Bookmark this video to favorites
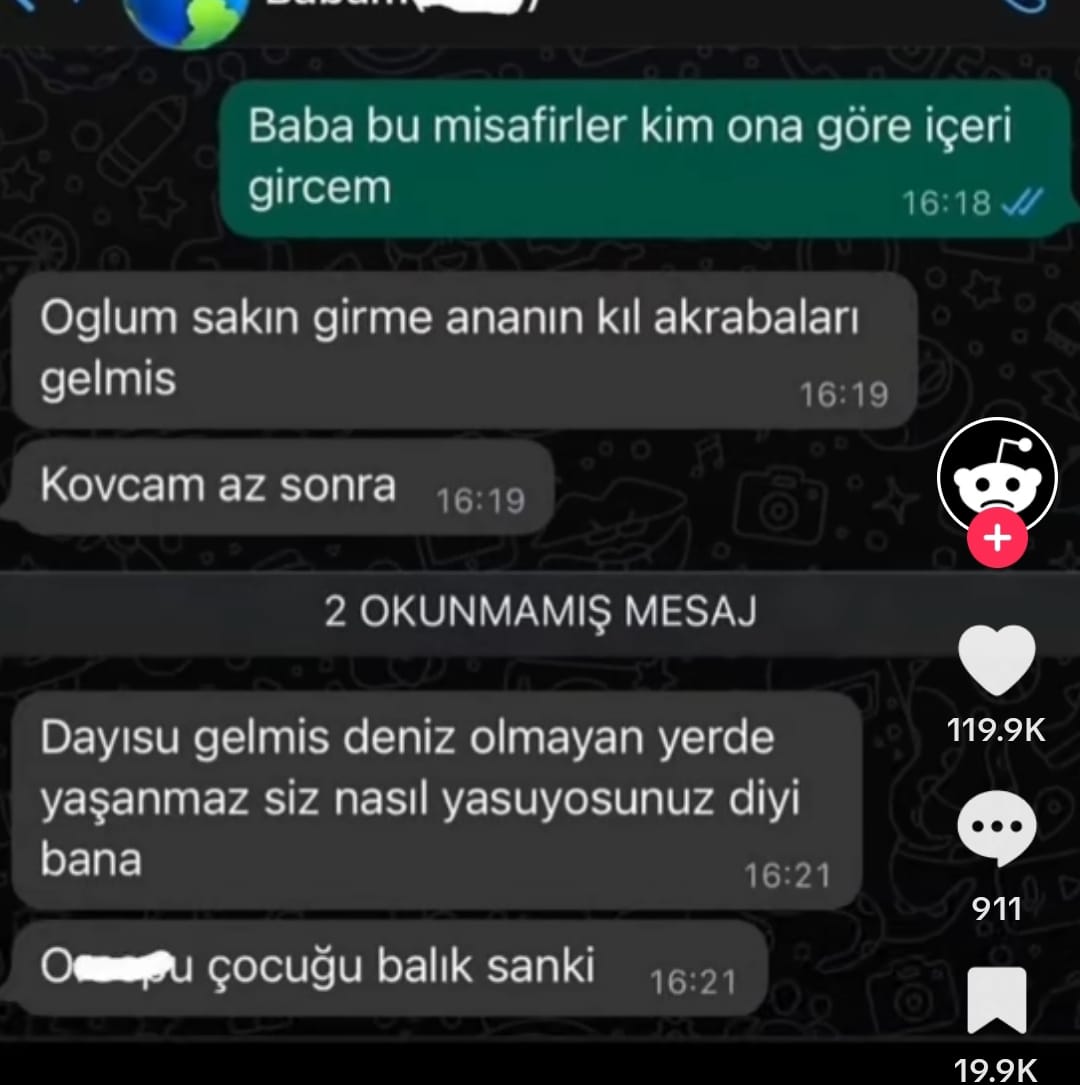Viewport: 1080px width, 1085px height. 996,1000
